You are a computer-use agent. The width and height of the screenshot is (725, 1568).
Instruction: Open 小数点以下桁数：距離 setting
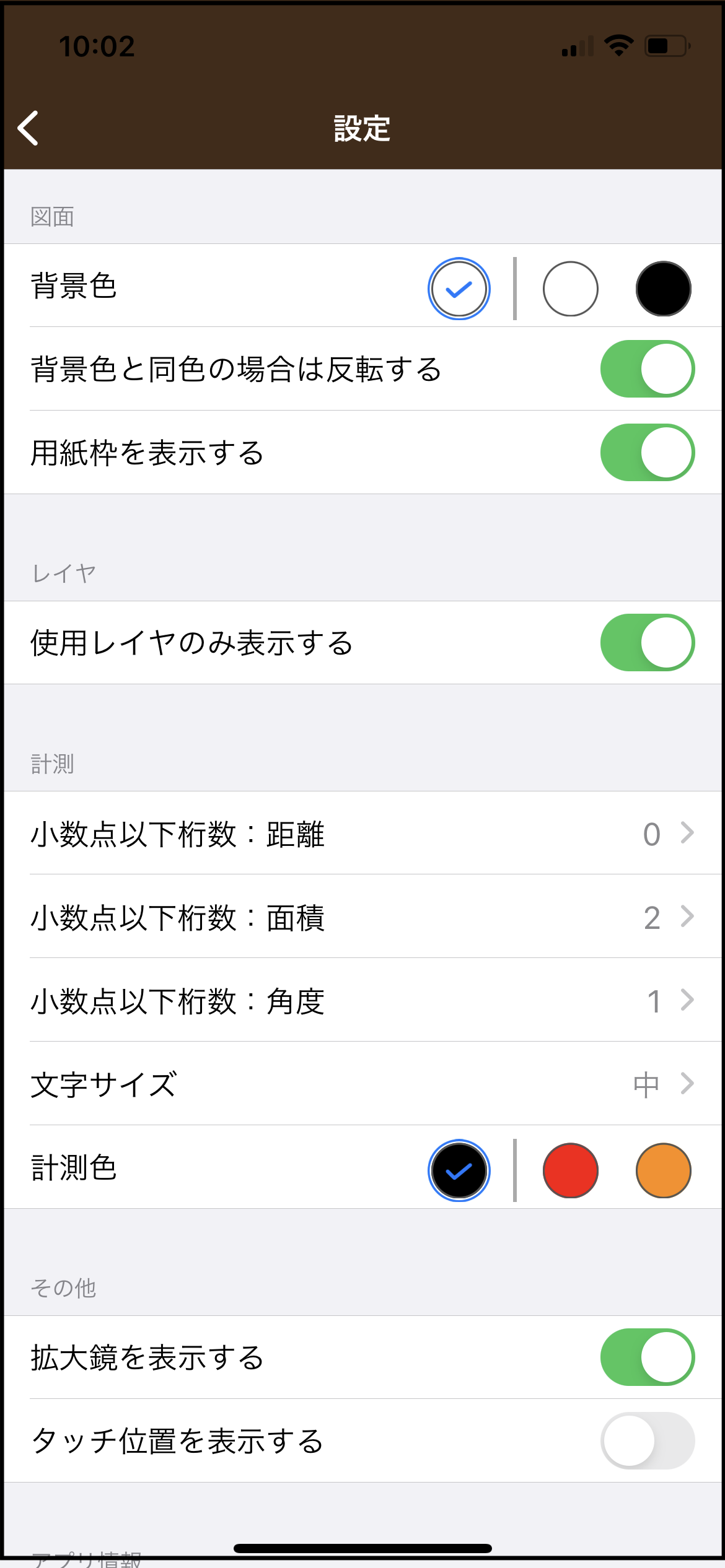point(362,833)
